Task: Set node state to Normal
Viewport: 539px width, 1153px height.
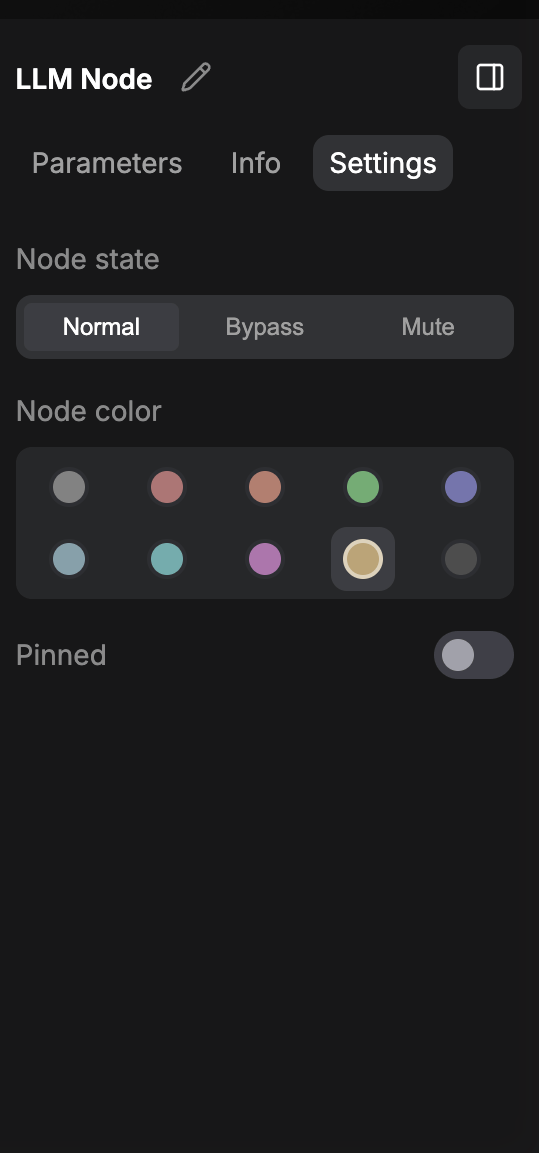Action: [101, 326]
